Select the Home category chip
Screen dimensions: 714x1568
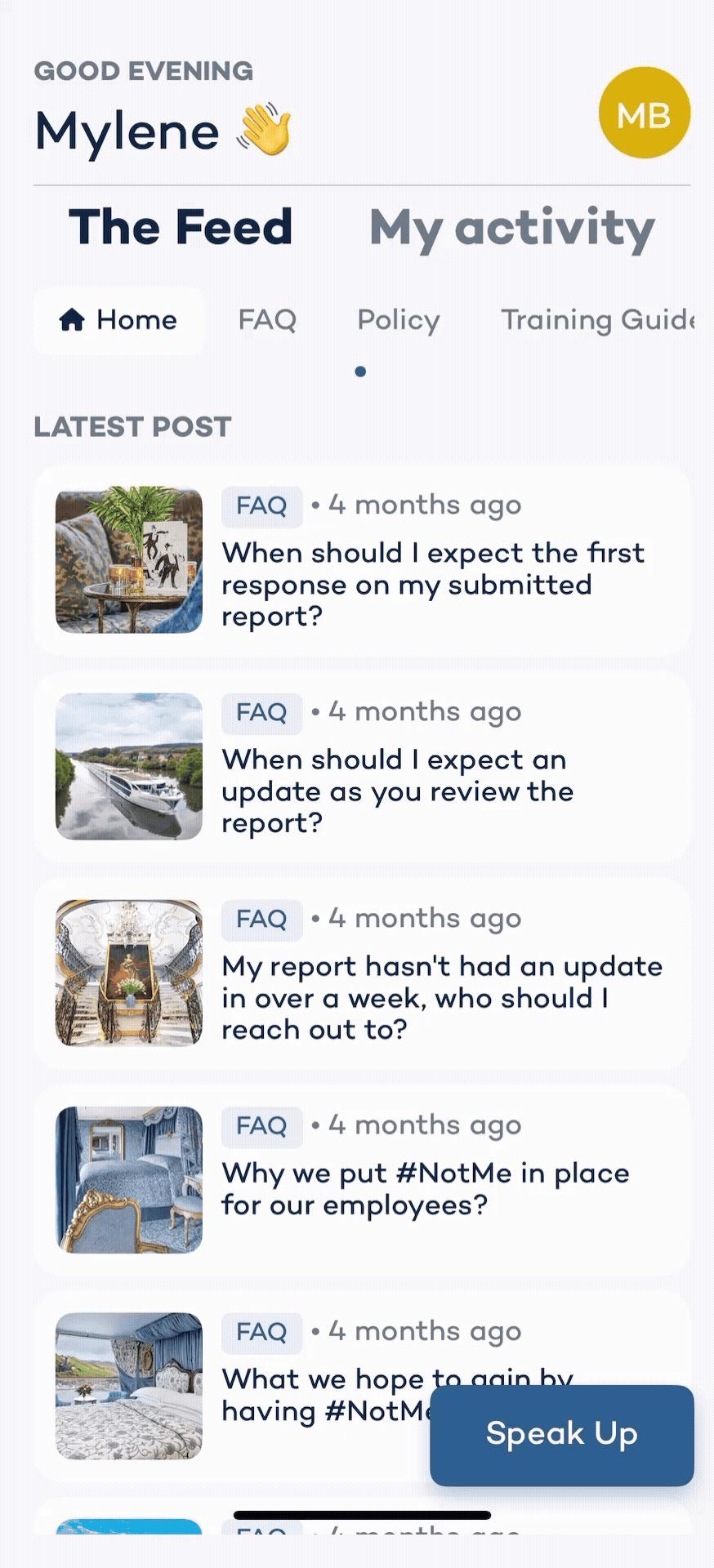(x=119, y=320)
